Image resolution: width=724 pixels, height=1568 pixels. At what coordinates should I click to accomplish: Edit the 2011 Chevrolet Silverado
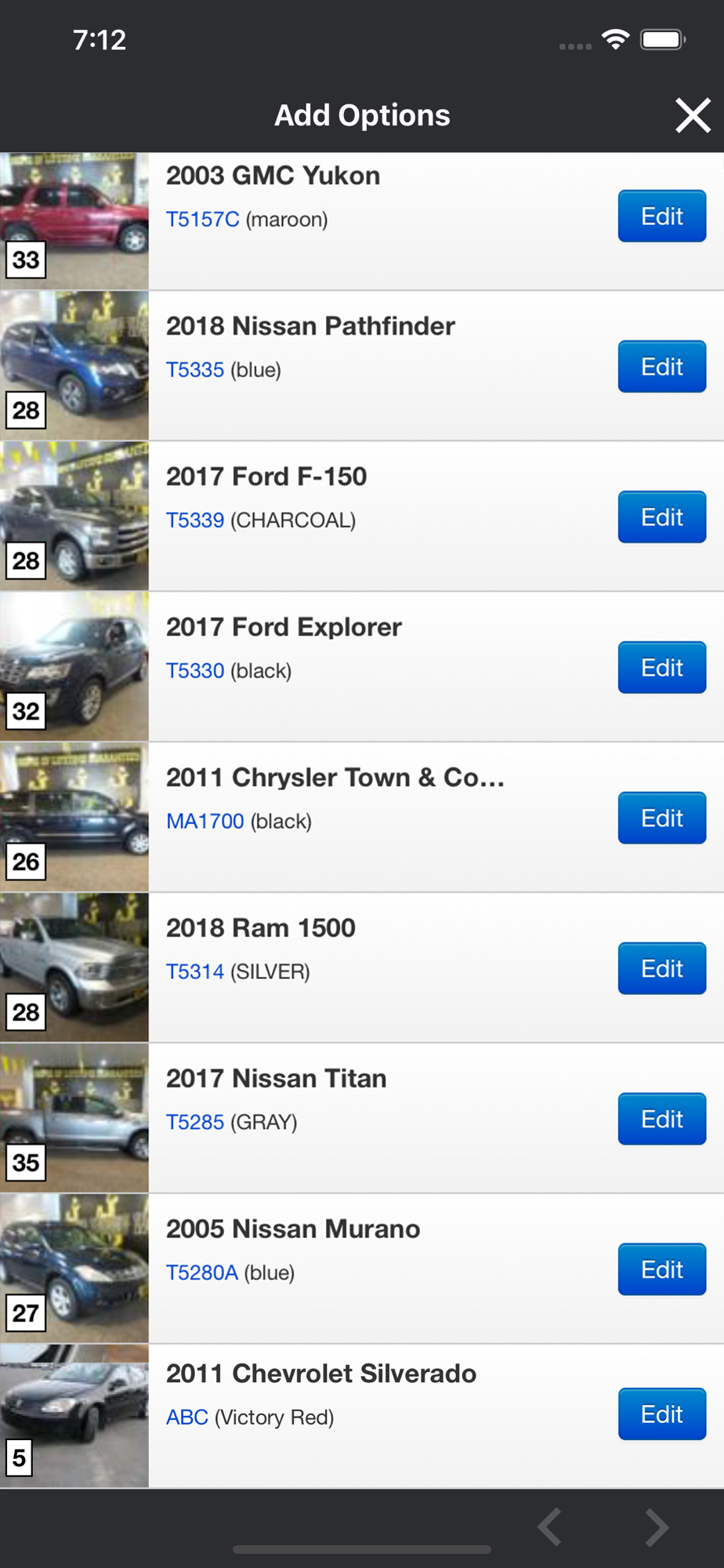[x=662, y=1414]
